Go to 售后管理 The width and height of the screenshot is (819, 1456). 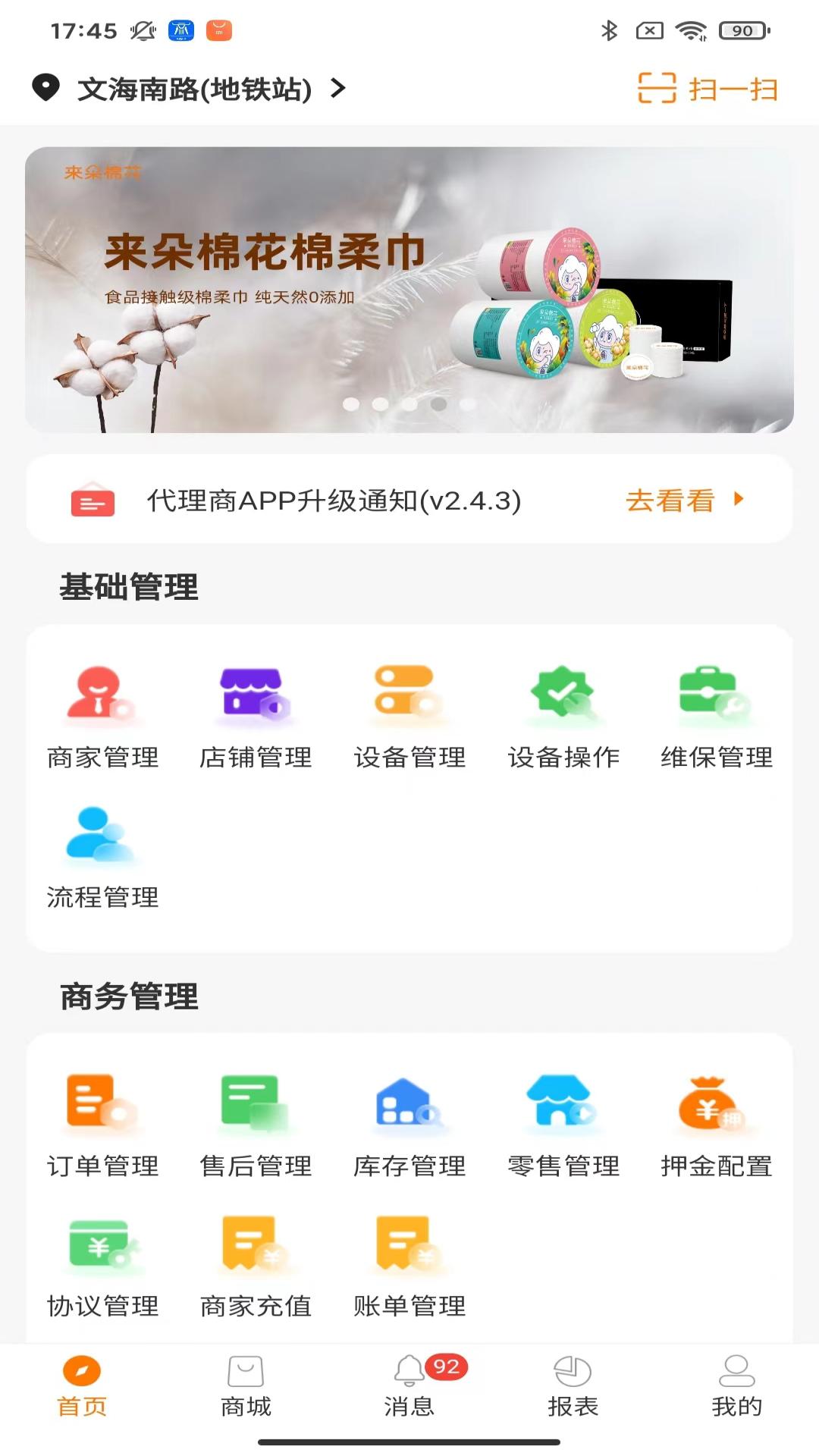tap(256, 1126)
